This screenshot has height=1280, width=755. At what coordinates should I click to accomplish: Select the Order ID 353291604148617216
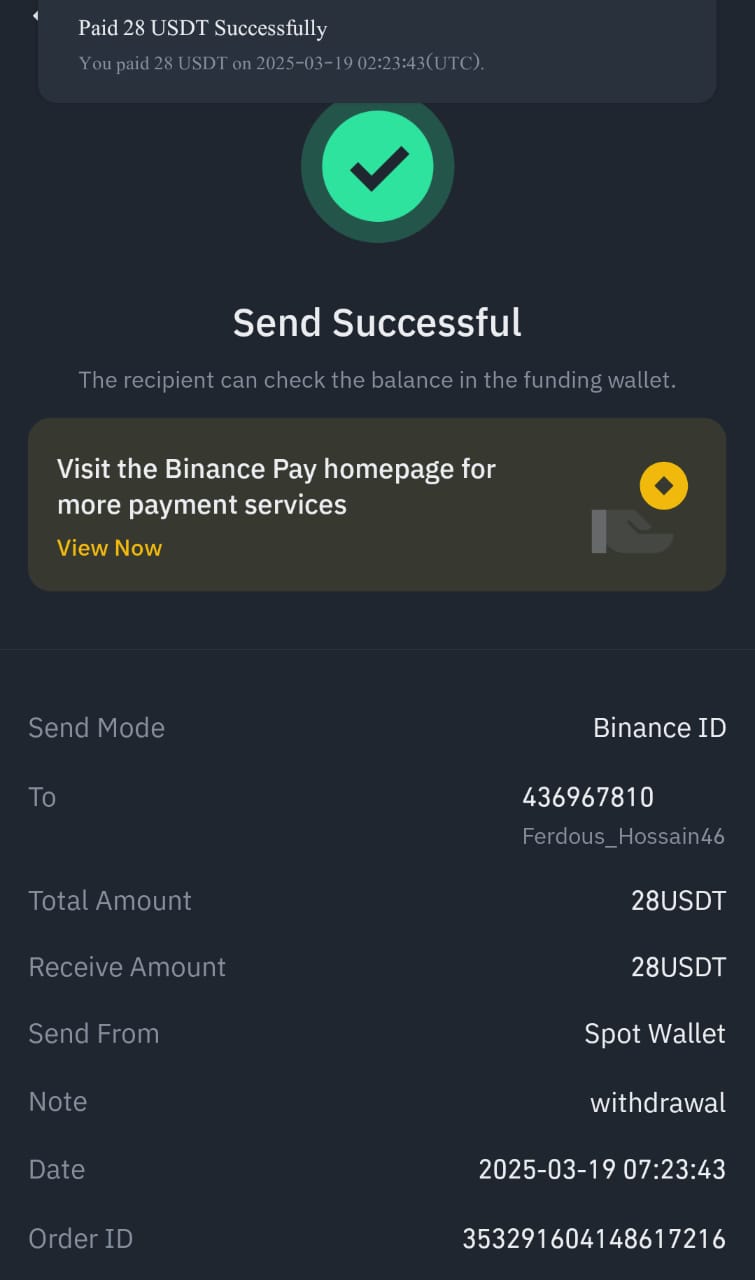[x=593, y=1238]
